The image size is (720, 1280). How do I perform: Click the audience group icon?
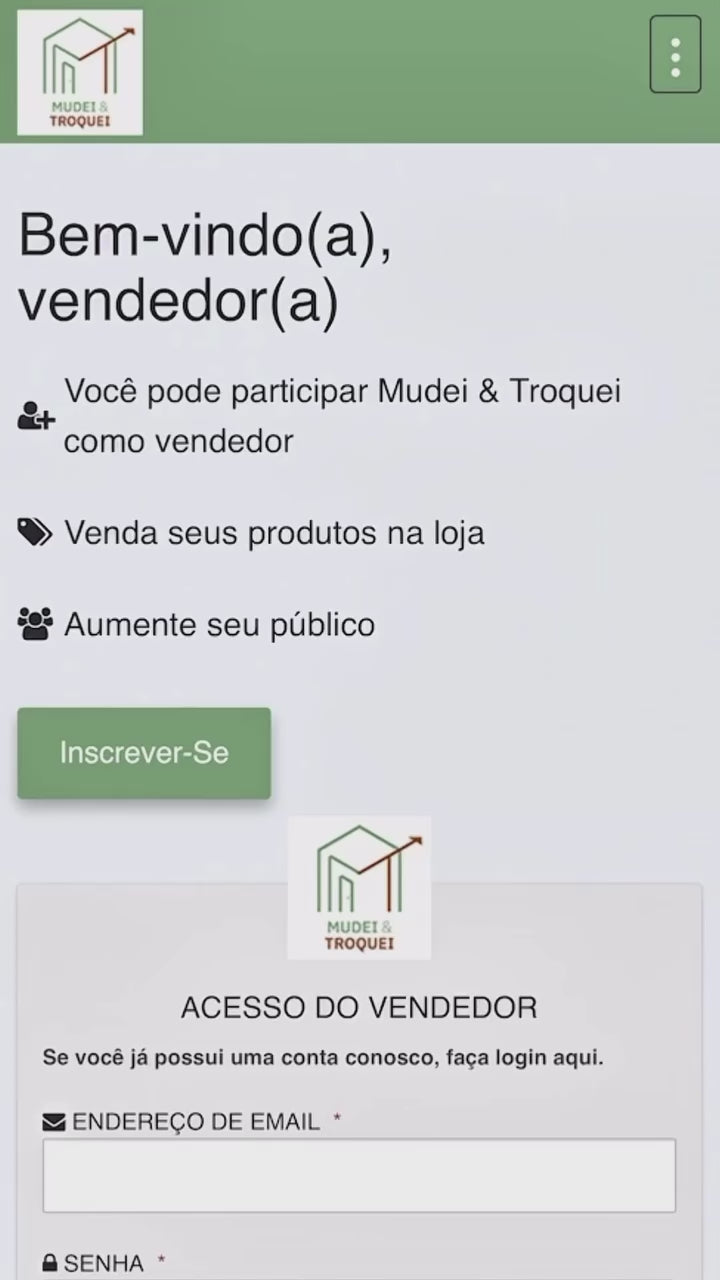coord(36,622)
